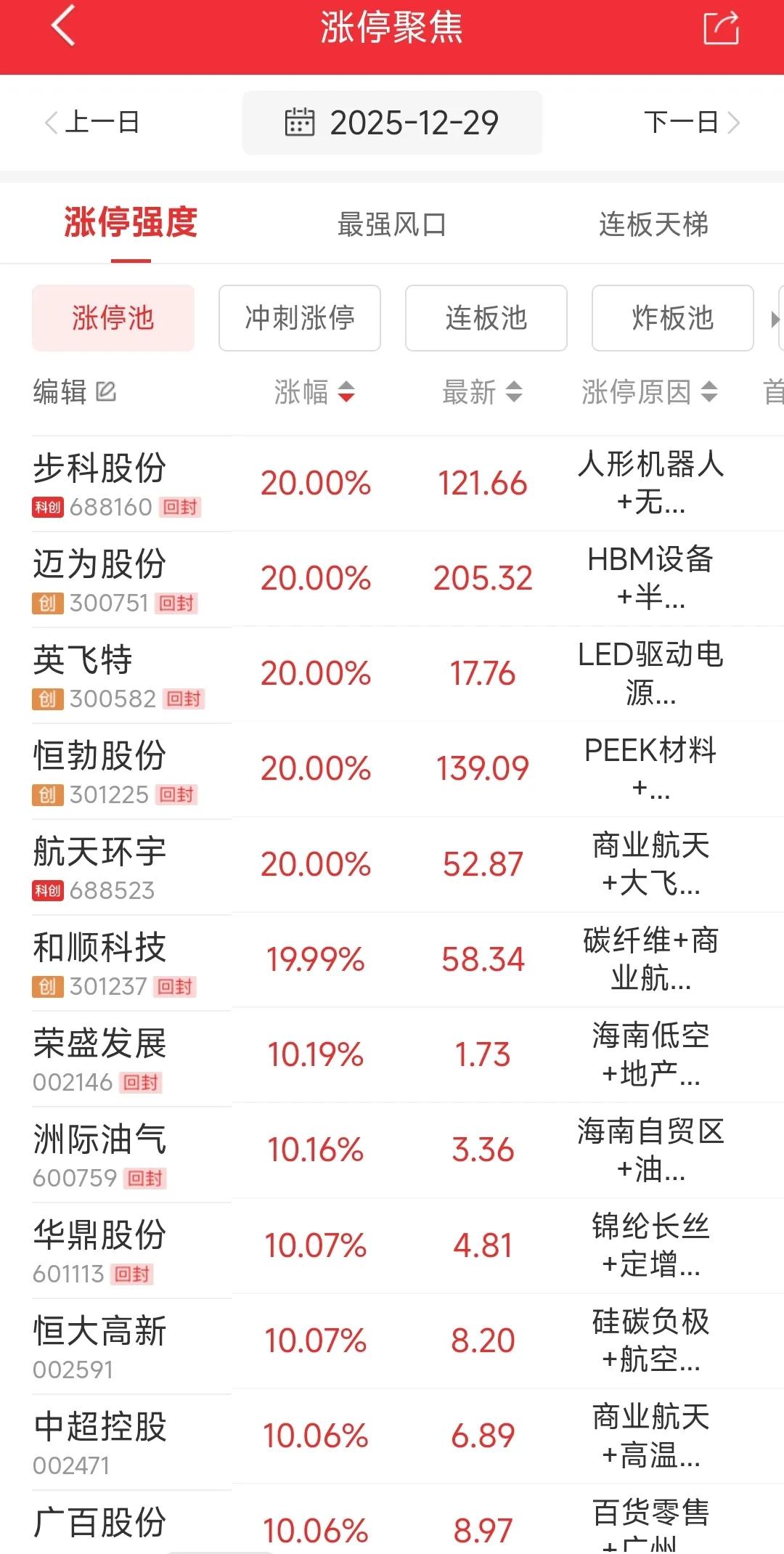The width and height of the screenshot is (784, 1554).
Task: Sort the list by 最新 price
Action: (481, 392)
